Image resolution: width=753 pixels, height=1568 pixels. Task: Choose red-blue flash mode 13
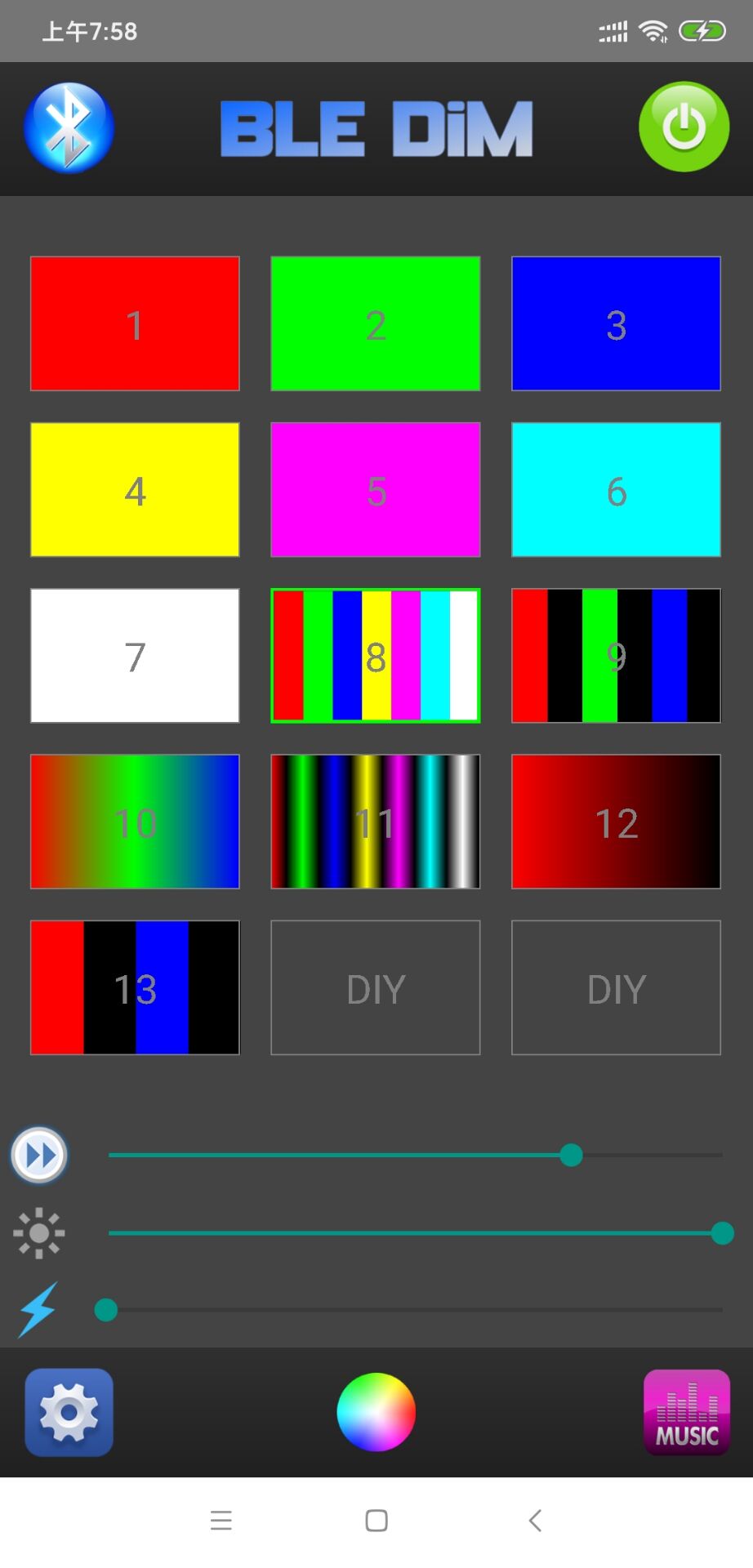pos(135,987)
